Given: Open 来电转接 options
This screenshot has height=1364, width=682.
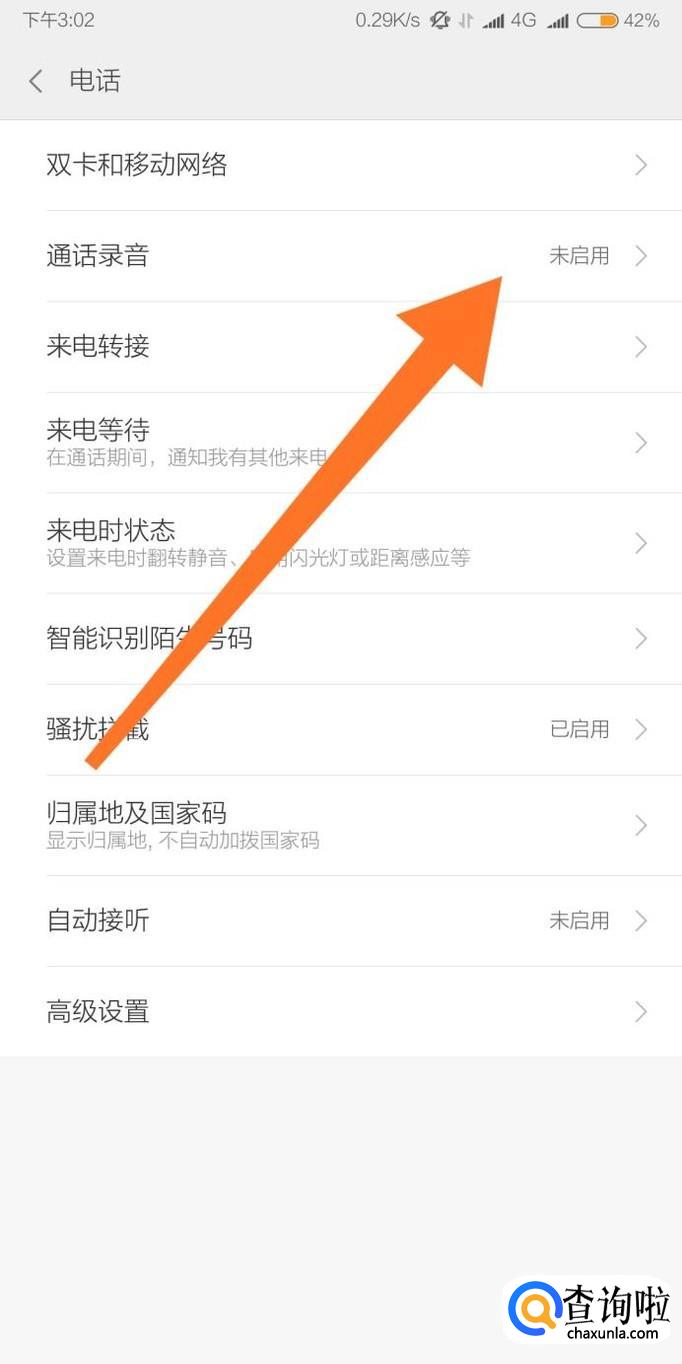Looking at the screenshot, I should pyautogui.click(x=340, y=347).
